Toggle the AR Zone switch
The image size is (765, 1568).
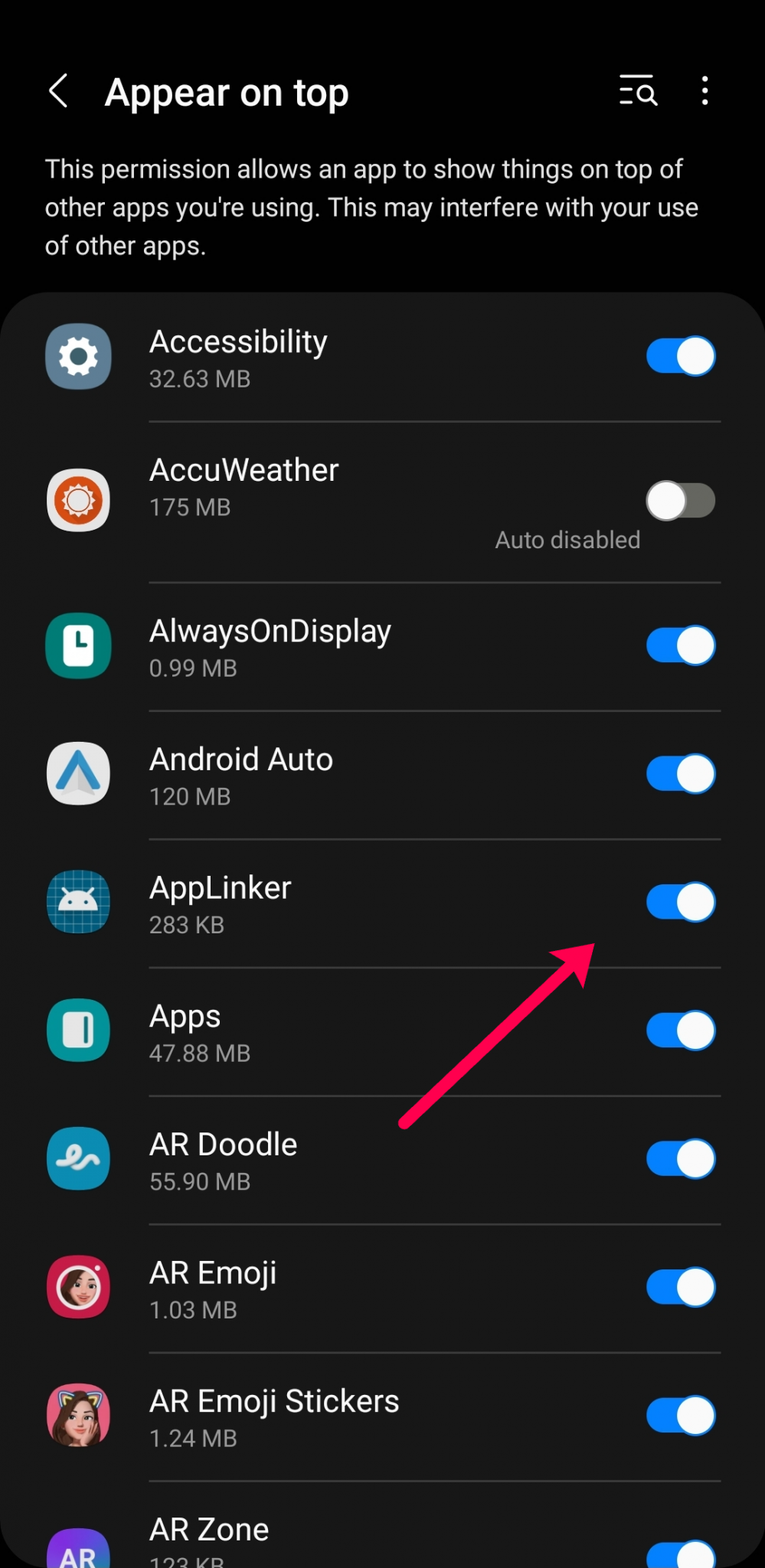[681, 1553]
